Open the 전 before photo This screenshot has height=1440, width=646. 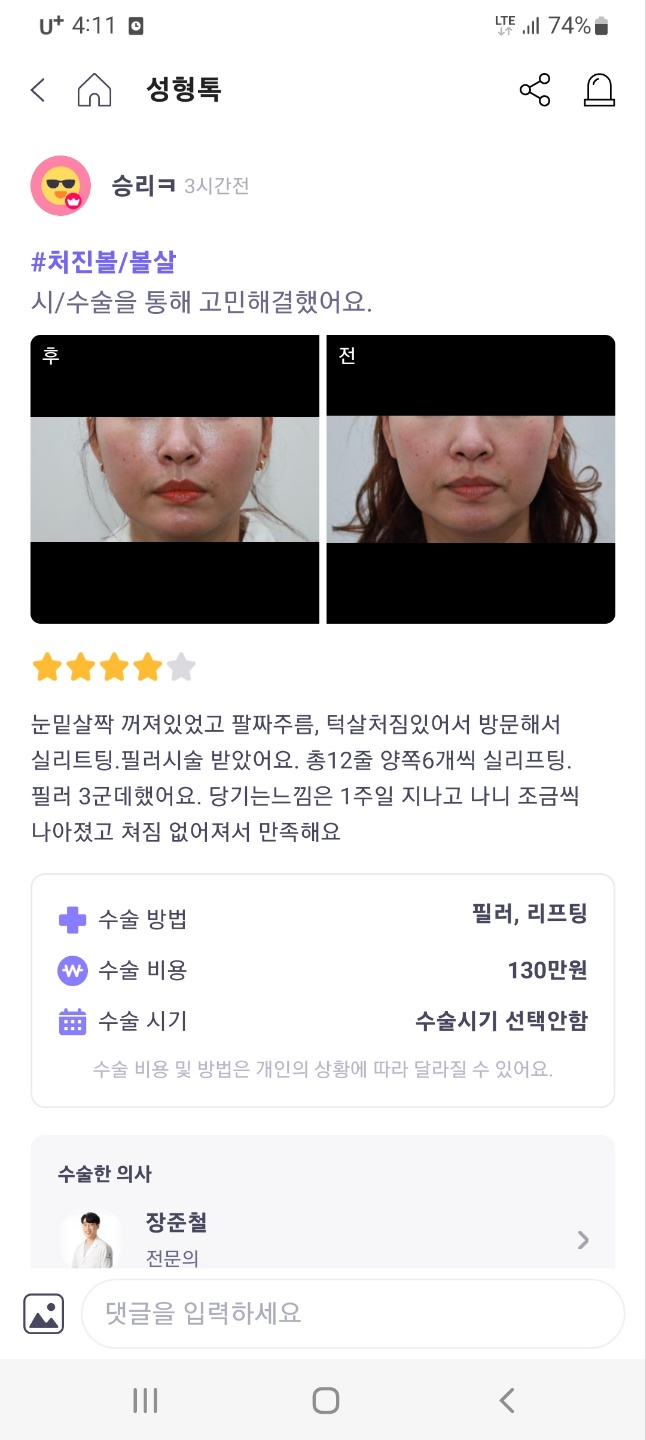point(471,479)
